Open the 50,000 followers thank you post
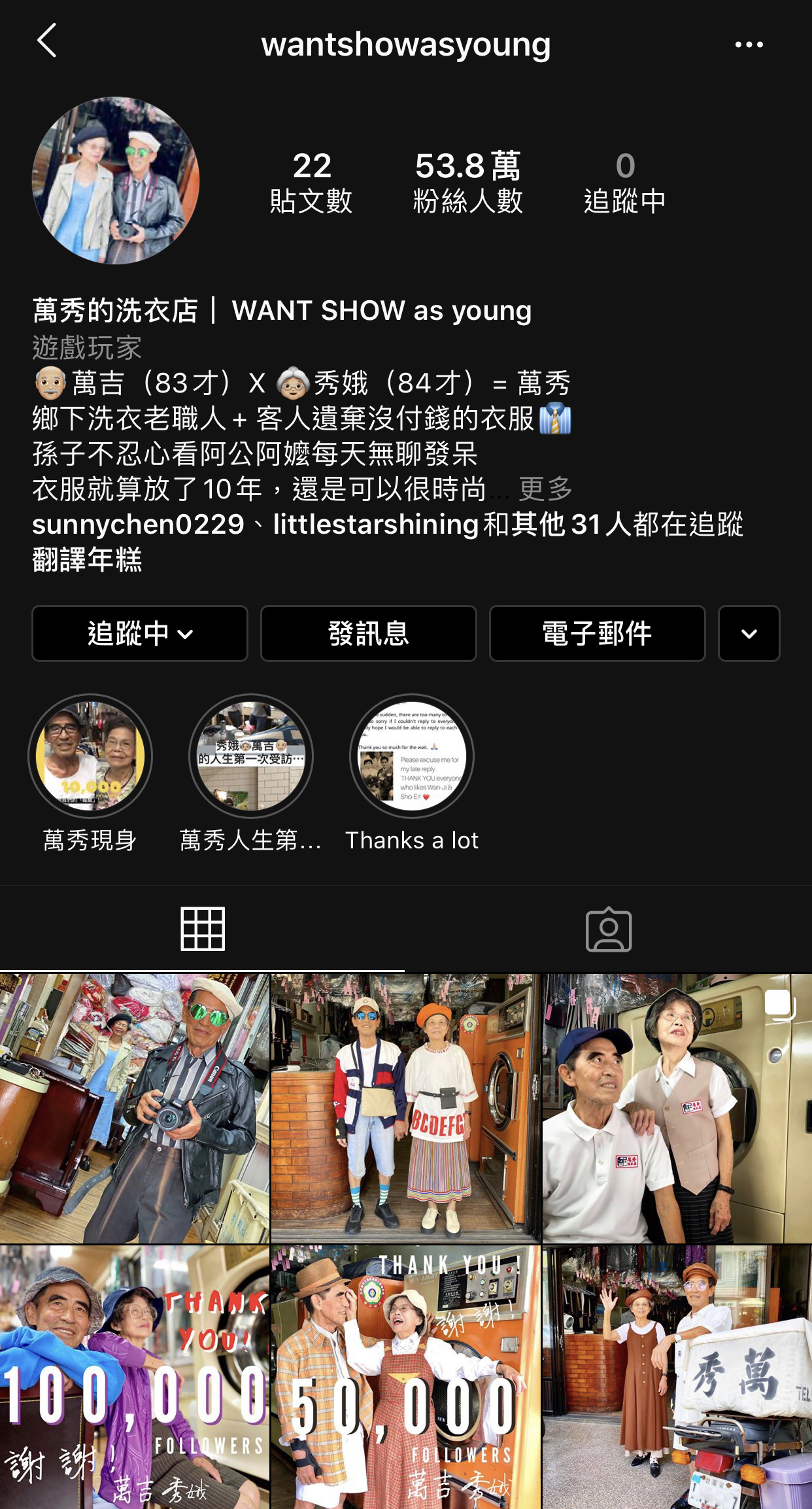812x1509 pixels. coord(405,1377)
